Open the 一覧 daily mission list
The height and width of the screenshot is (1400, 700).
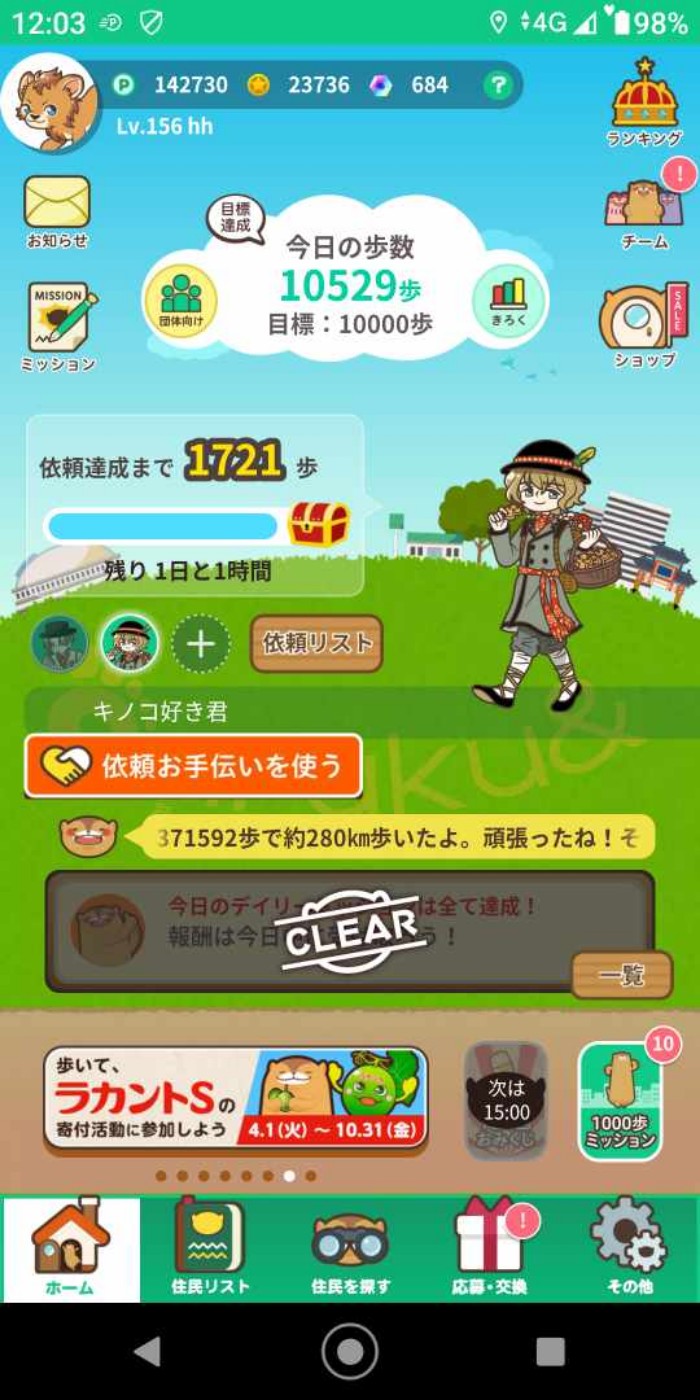point(621,976)
